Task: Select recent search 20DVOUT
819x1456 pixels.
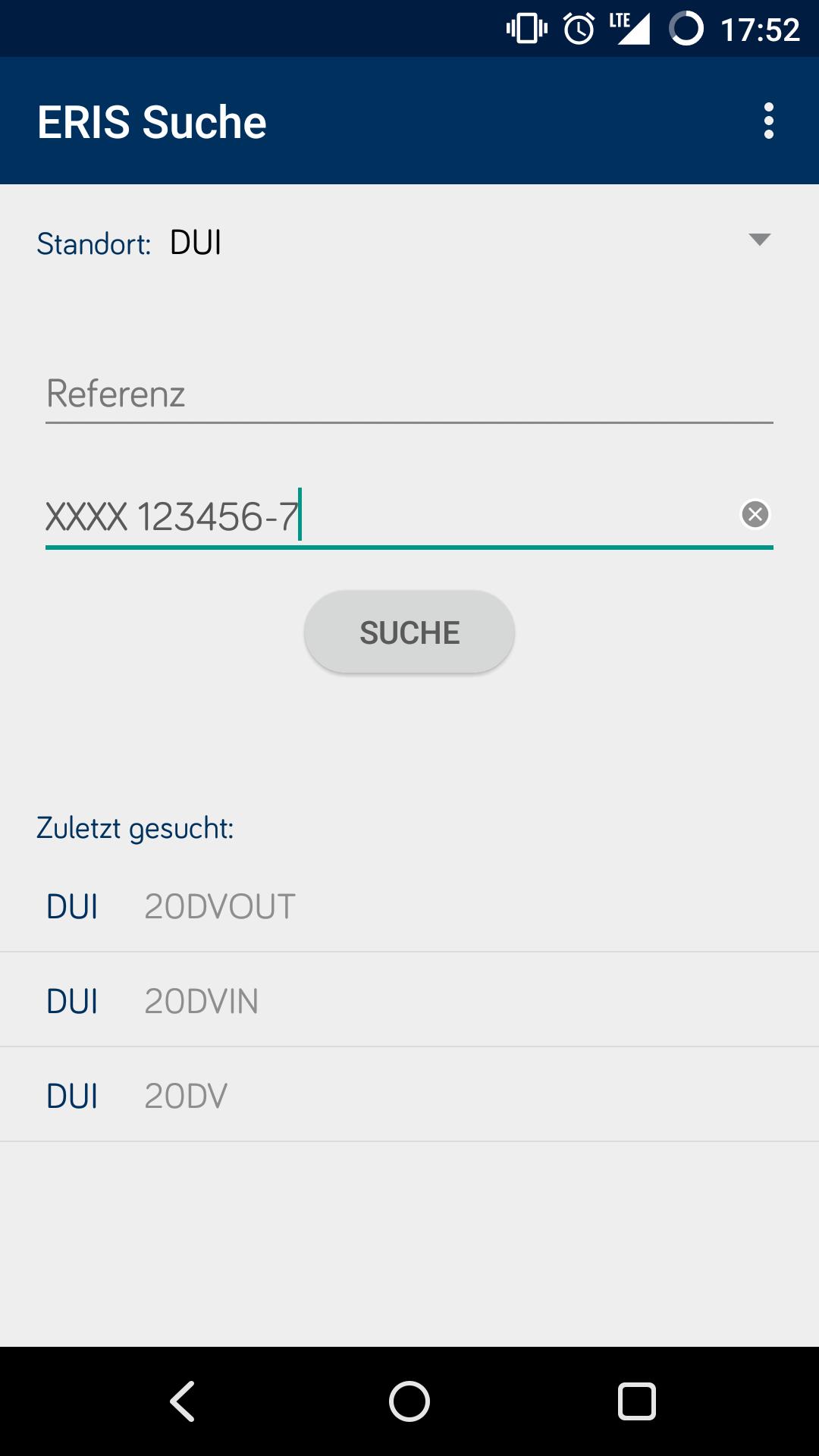Action: (409, 906)
